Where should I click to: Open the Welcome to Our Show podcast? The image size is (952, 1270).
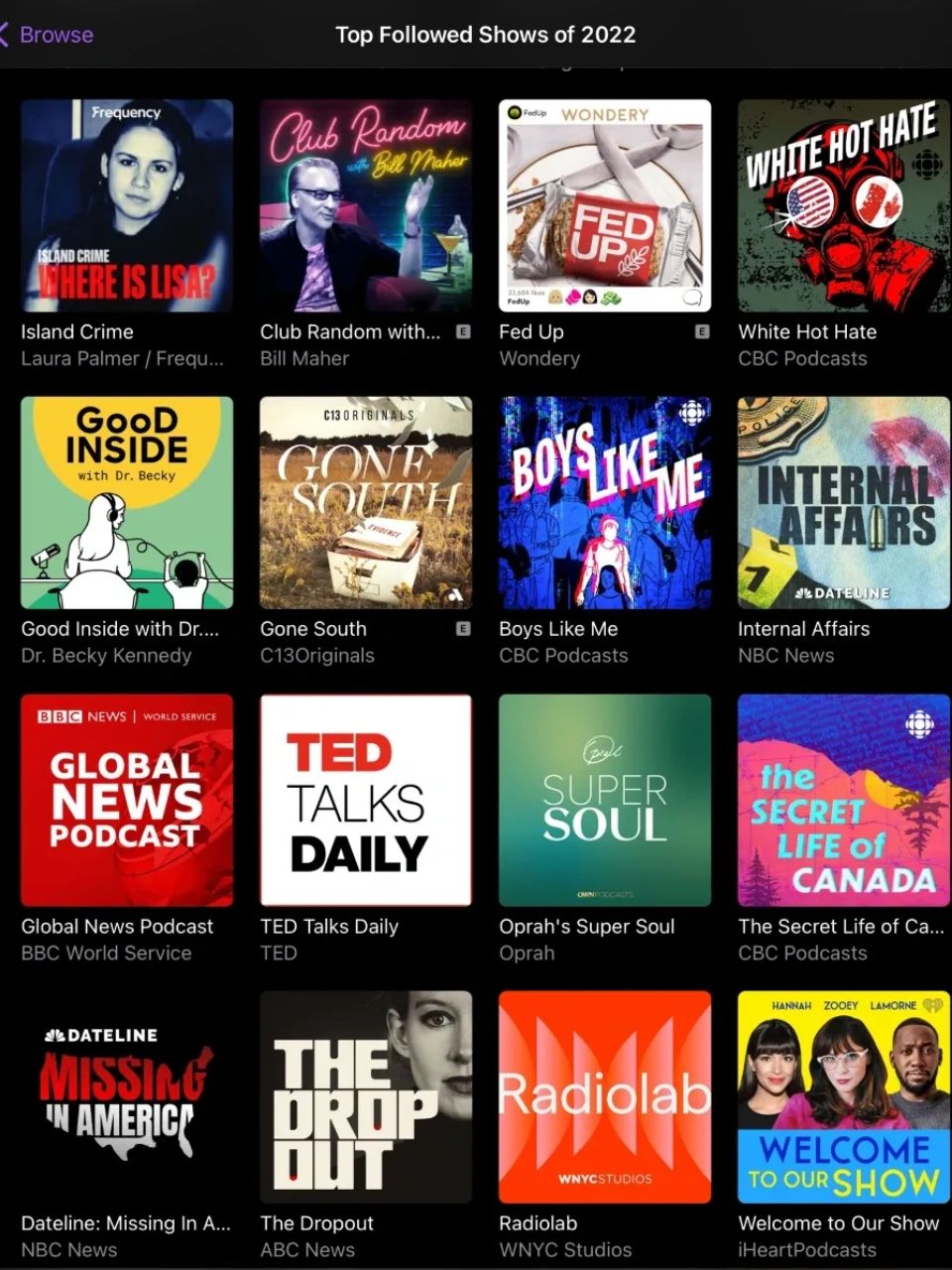pos(844,1097)
